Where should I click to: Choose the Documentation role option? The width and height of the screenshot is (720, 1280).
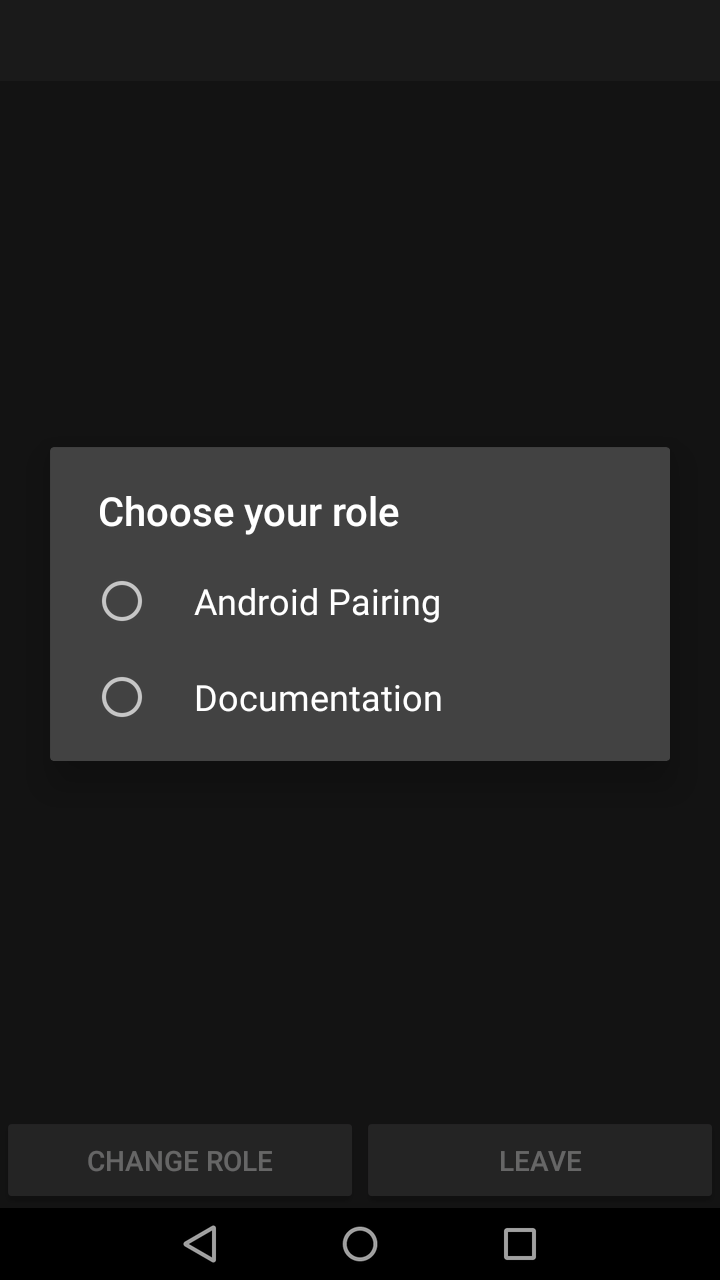360,698
